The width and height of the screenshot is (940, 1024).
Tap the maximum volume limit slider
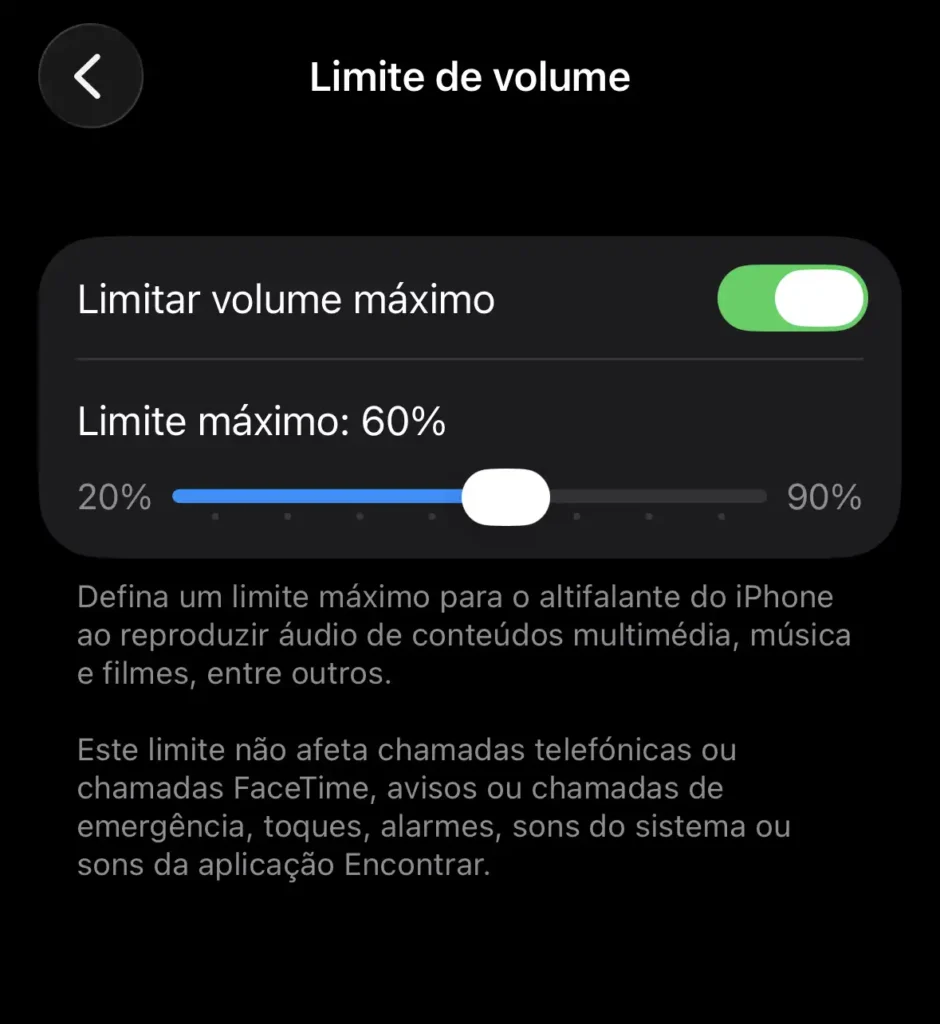506,497
